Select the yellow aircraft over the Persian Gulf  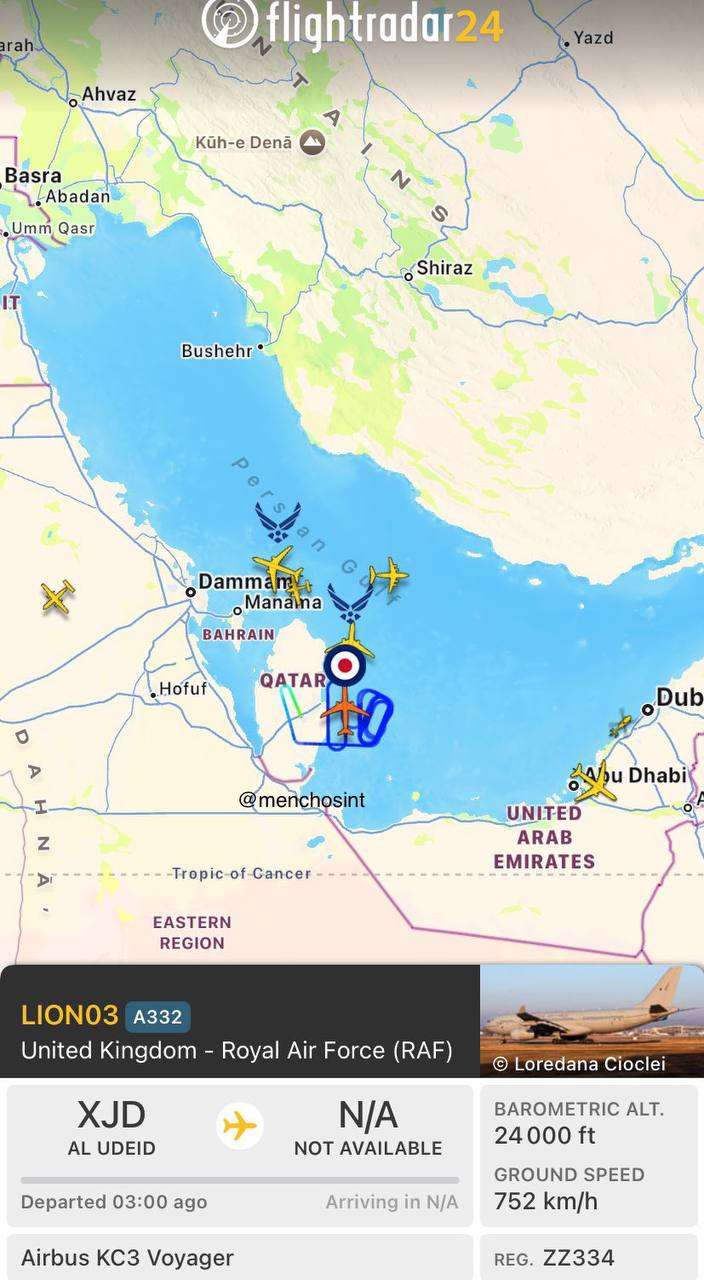[389, 575]
